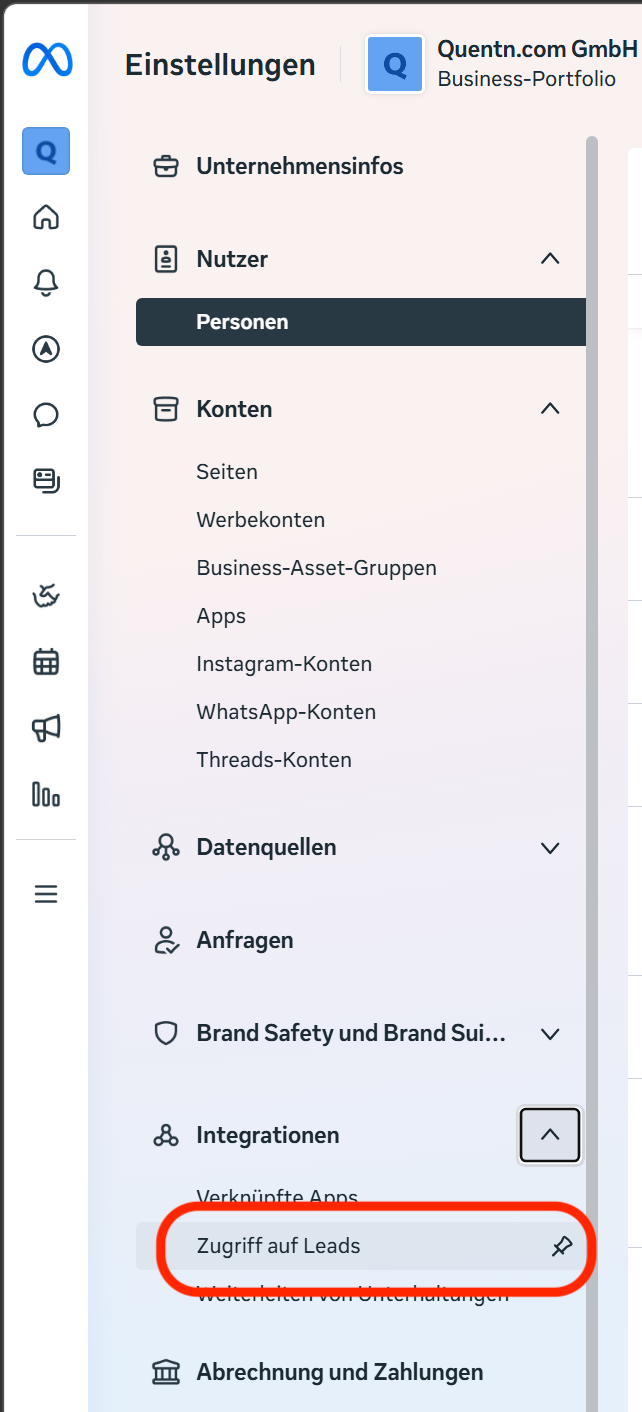This screenshot has height=1412, width=642.
Task: Open Seiten under Konten
Action: (227, 472)
